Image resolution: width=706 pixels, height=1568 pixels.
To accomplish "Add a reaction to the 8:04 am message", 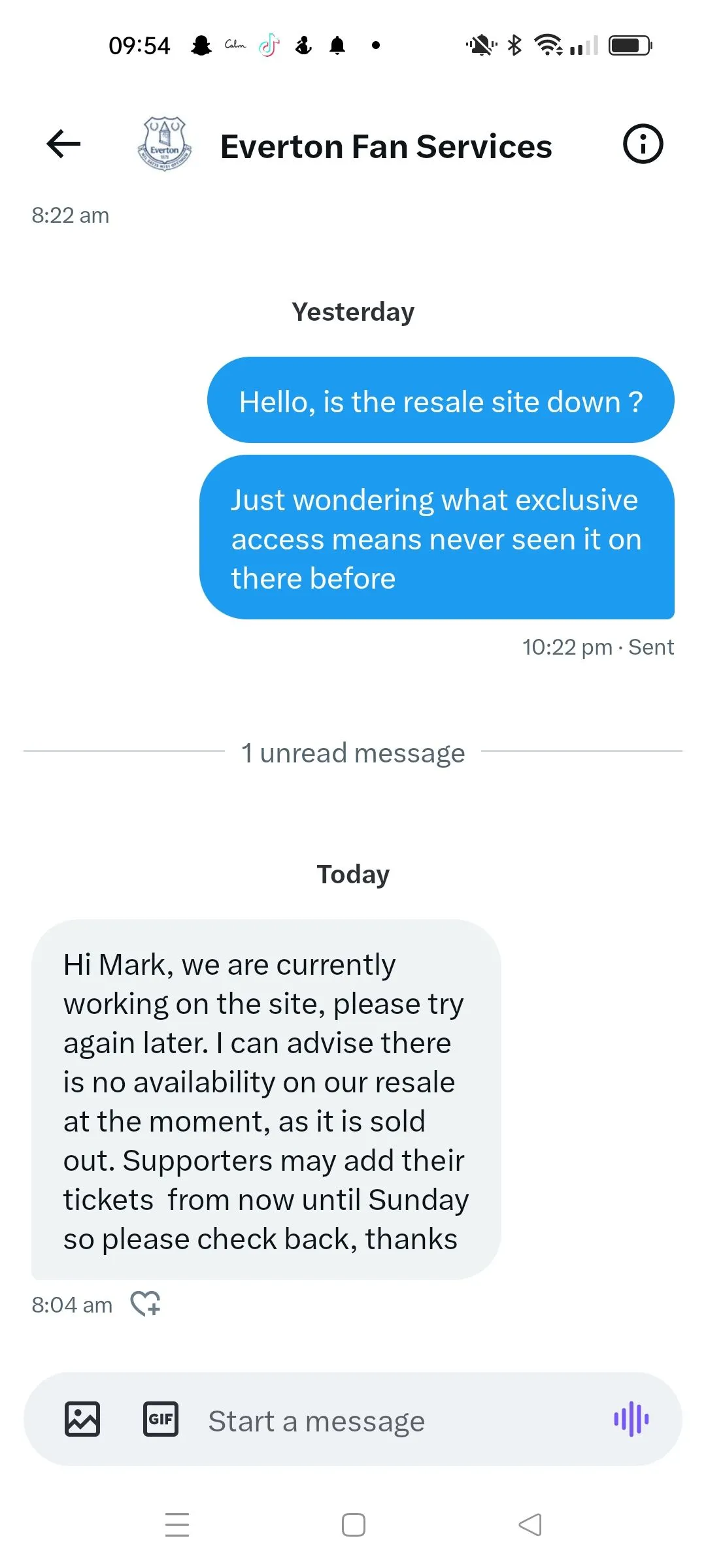I will 145,1303.
